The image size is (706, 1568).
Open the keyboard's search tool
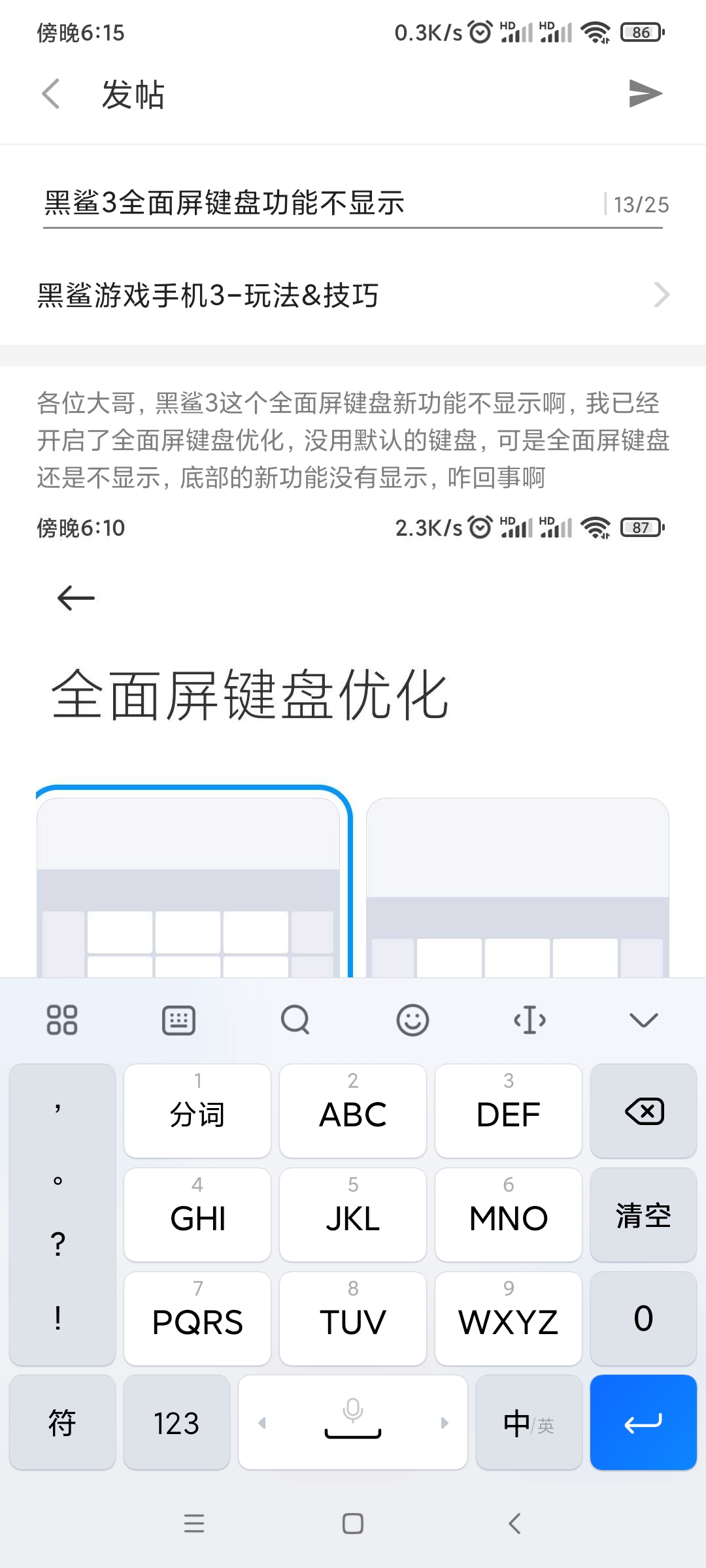point(295,1020)
